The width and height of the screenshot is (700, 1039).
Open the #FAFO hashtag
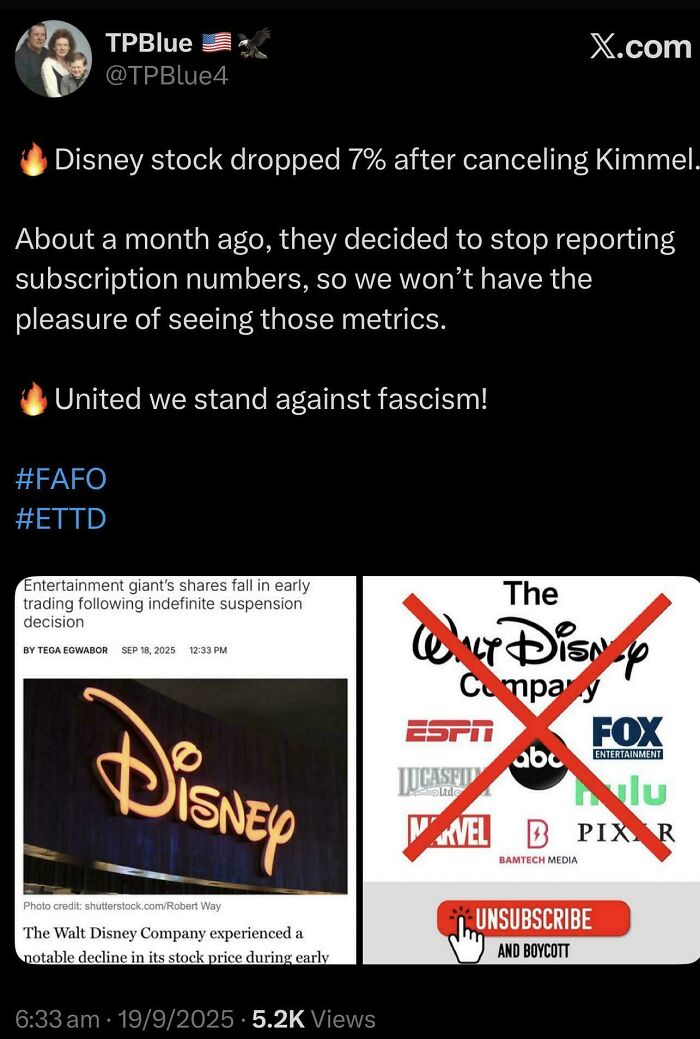point(60,478)
